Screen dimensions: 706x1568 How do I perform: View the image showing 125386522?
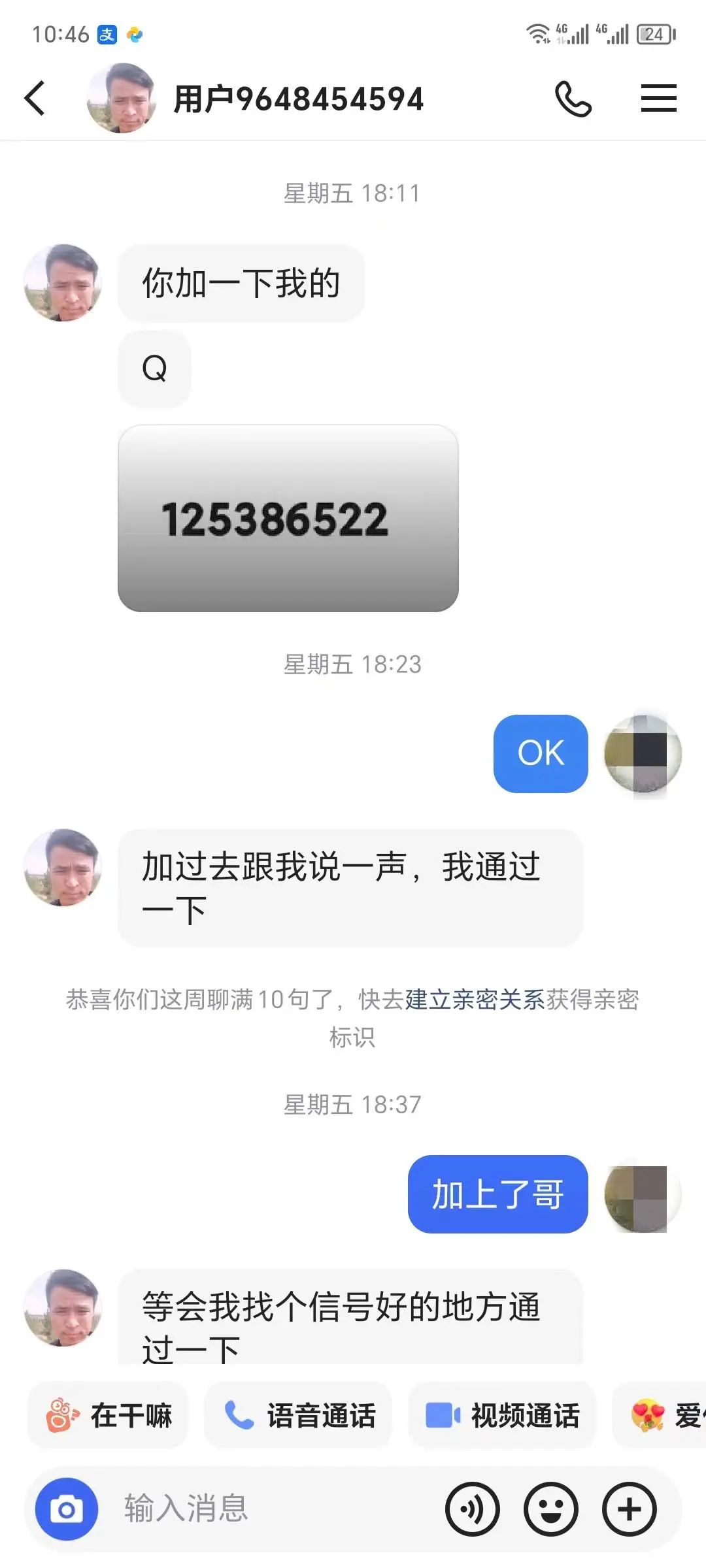pyautogui.click(x=288, y=518)
